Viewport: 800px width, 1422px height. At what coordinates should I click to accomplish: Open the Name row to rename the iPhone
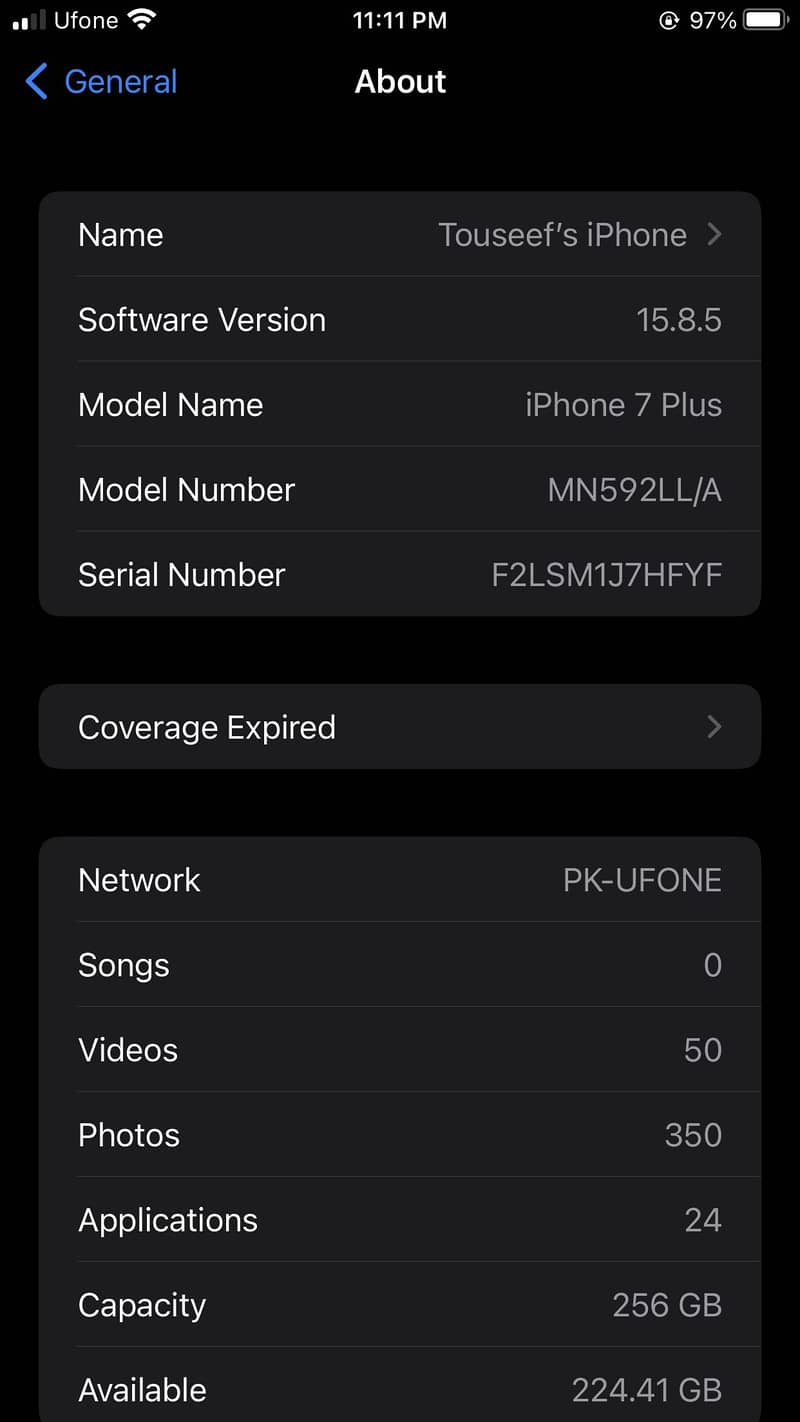(400, 235)
